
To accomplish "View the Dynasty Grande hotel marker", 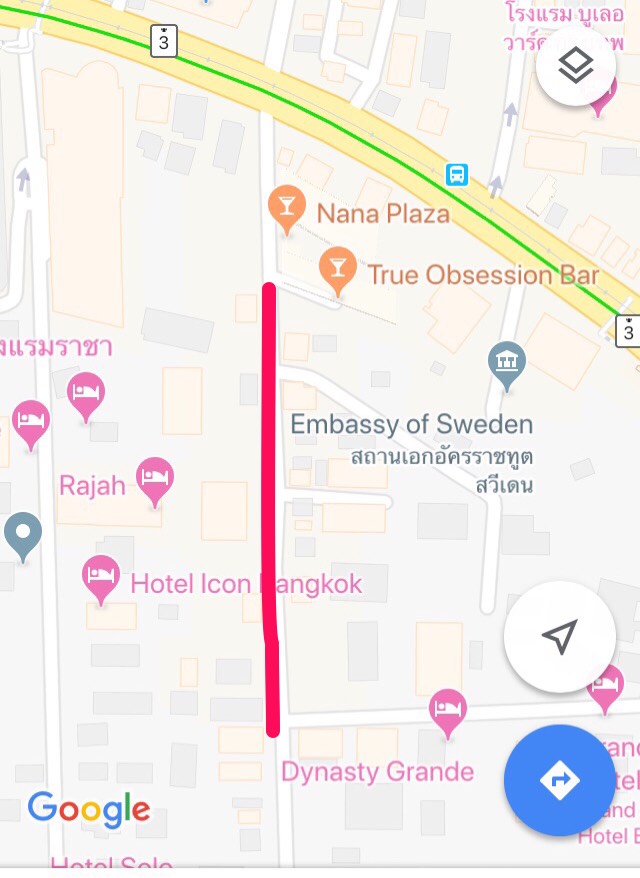I will tap(448, 711).
